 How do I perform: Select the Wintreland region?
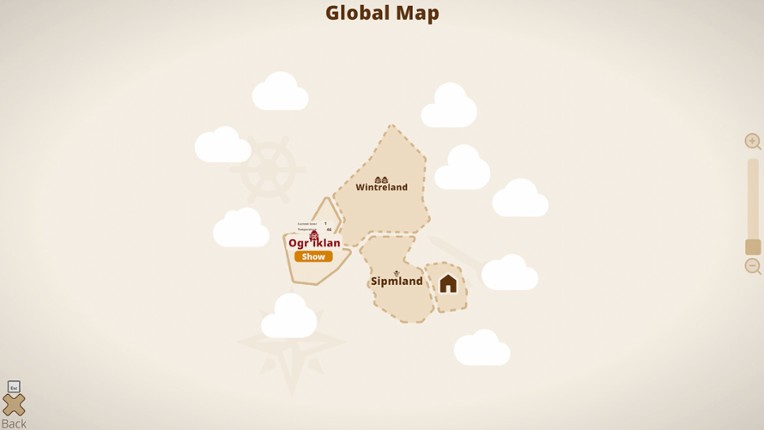(382, 186)
